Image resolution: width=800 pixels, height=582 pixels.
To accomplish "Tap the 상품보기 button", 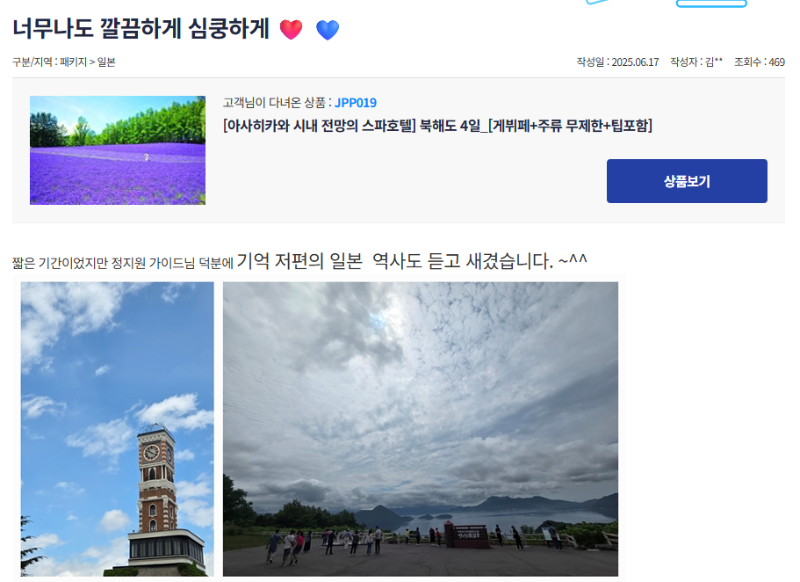I will click(686, 181).
